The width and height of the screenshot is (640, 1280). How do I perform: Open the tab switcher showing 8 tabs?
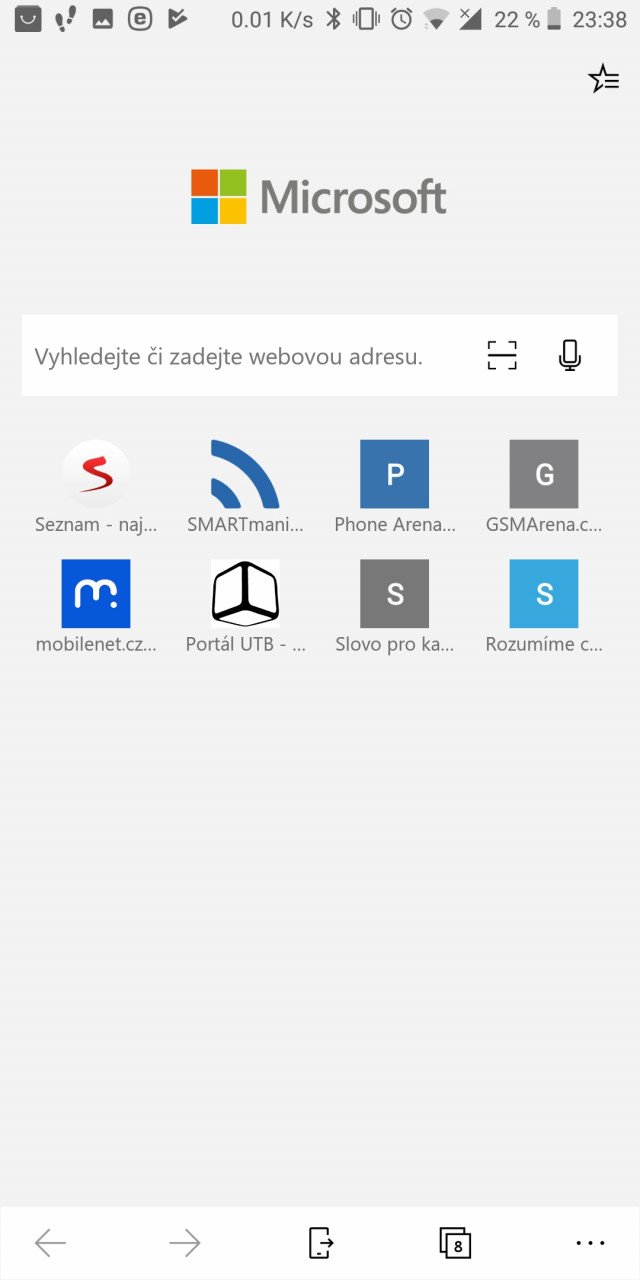455,1243
